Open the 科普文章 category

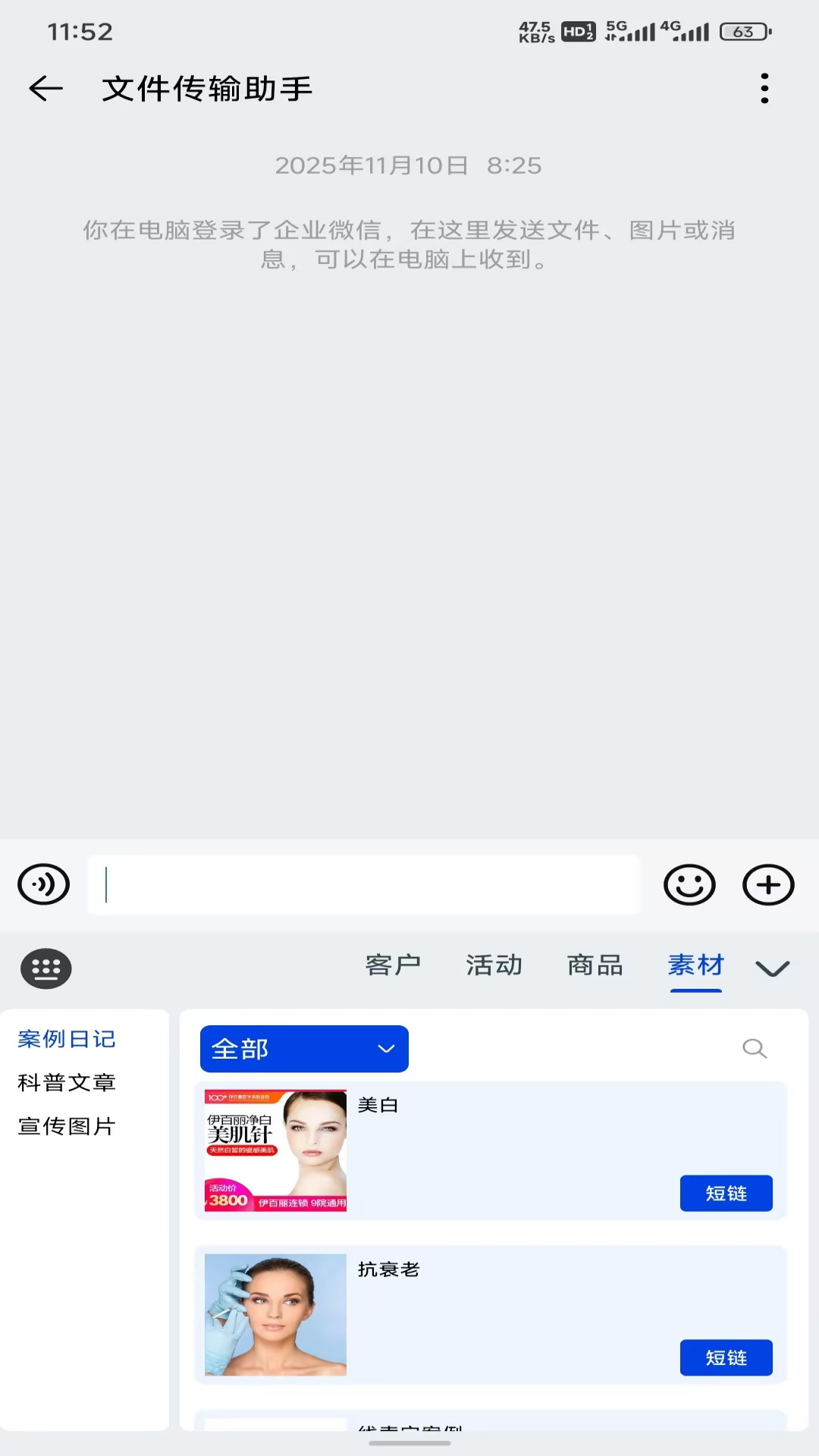tap(67, 1082)
